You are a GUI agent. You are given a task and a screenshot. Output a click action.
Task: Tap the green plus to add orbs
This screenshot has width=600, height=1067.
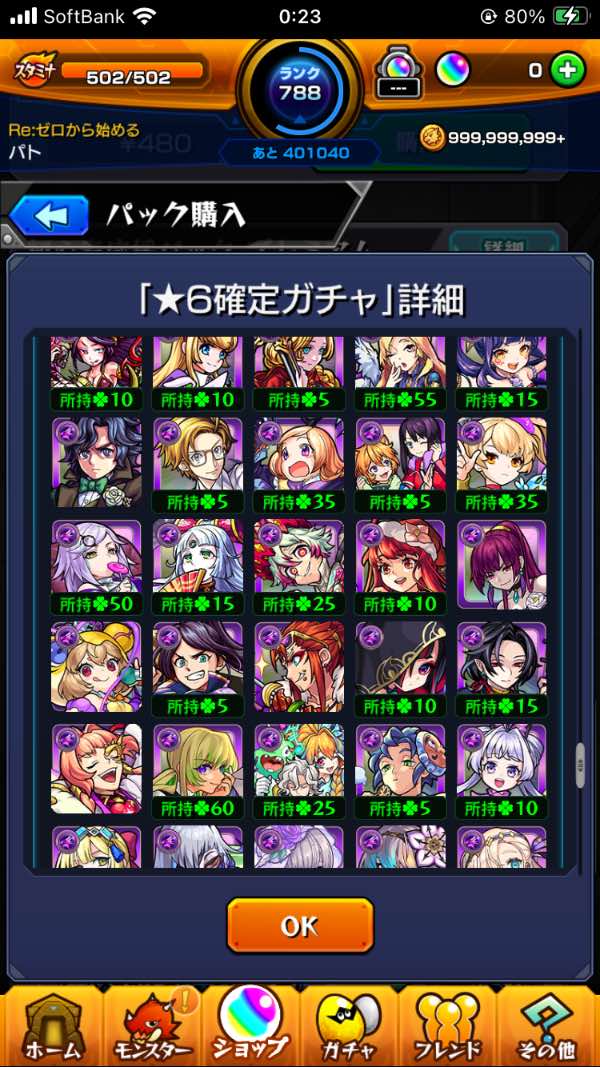567,71
